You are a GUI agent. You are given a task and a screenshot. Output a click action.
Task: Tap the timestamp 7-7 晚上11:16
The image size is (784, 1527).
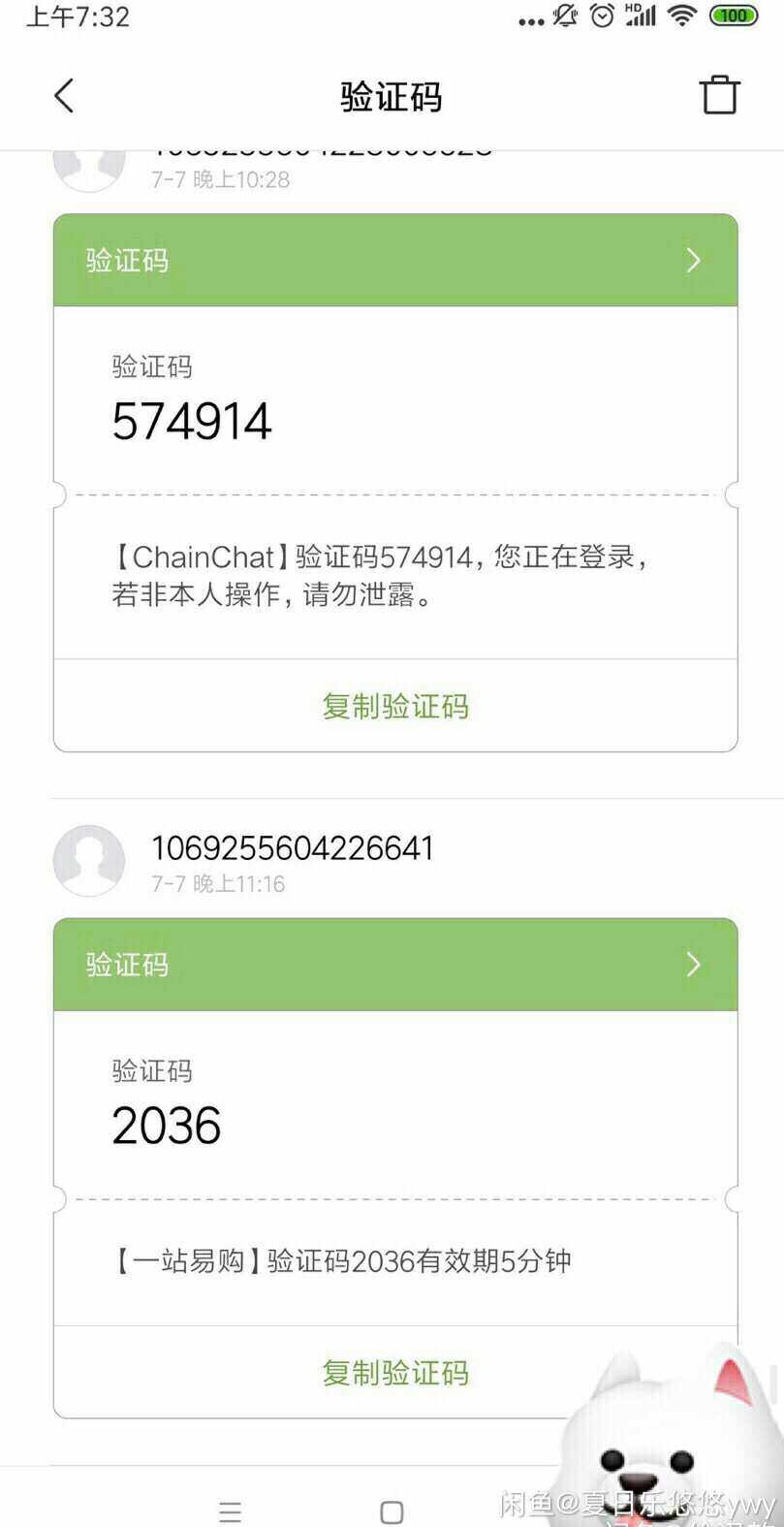coord(219,883)
